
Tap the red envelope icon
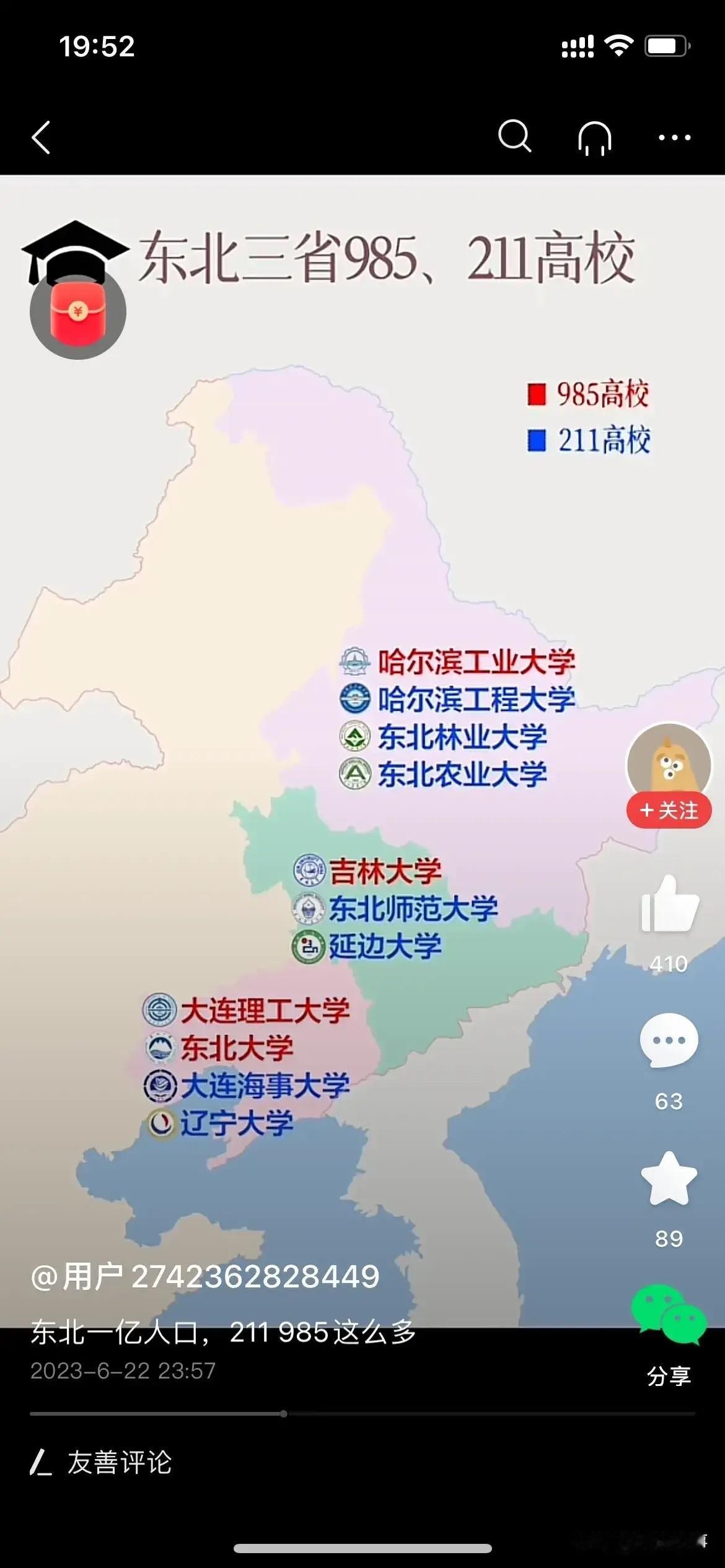pyautogui.click(x=77, y=311)
